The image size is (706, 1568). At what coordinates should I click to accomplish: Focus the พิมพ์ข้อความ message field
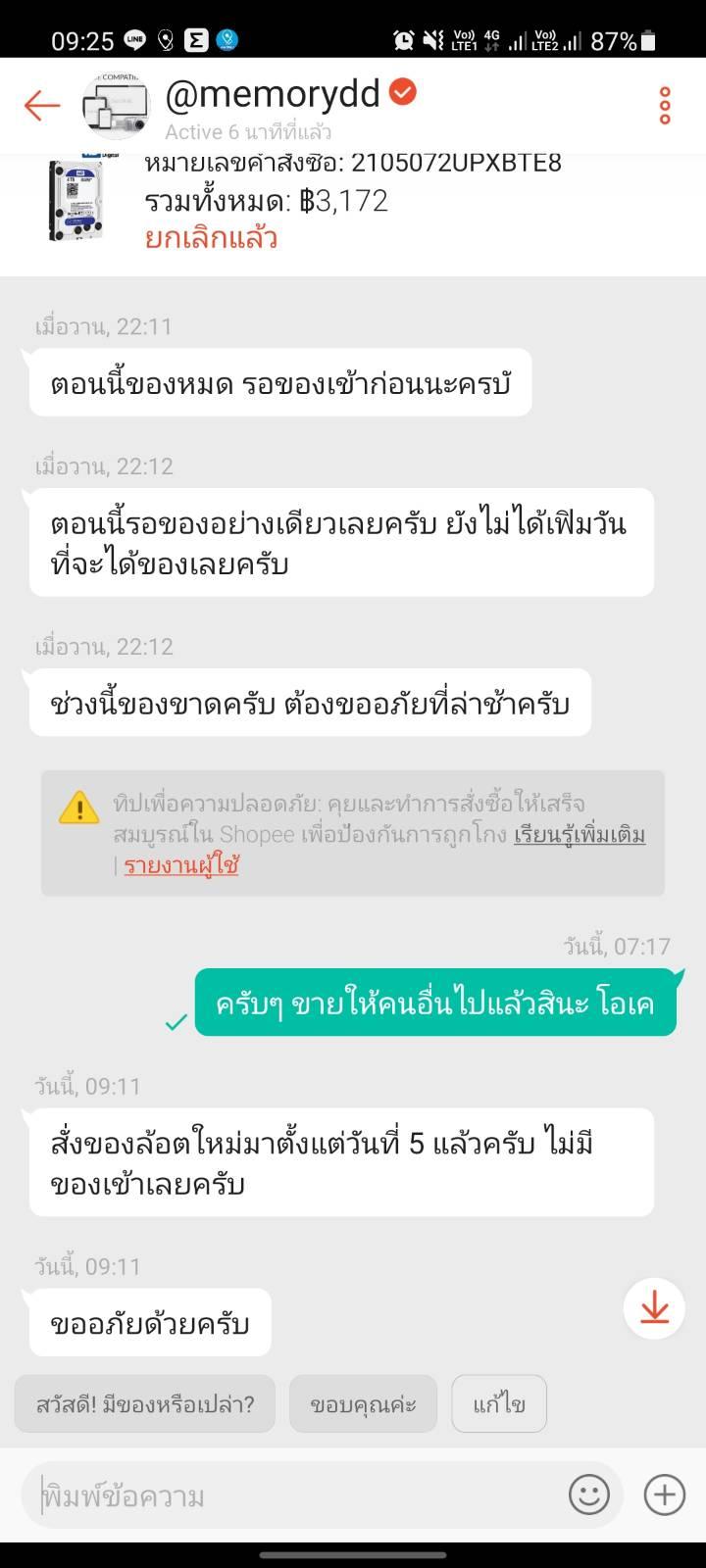294,1496
